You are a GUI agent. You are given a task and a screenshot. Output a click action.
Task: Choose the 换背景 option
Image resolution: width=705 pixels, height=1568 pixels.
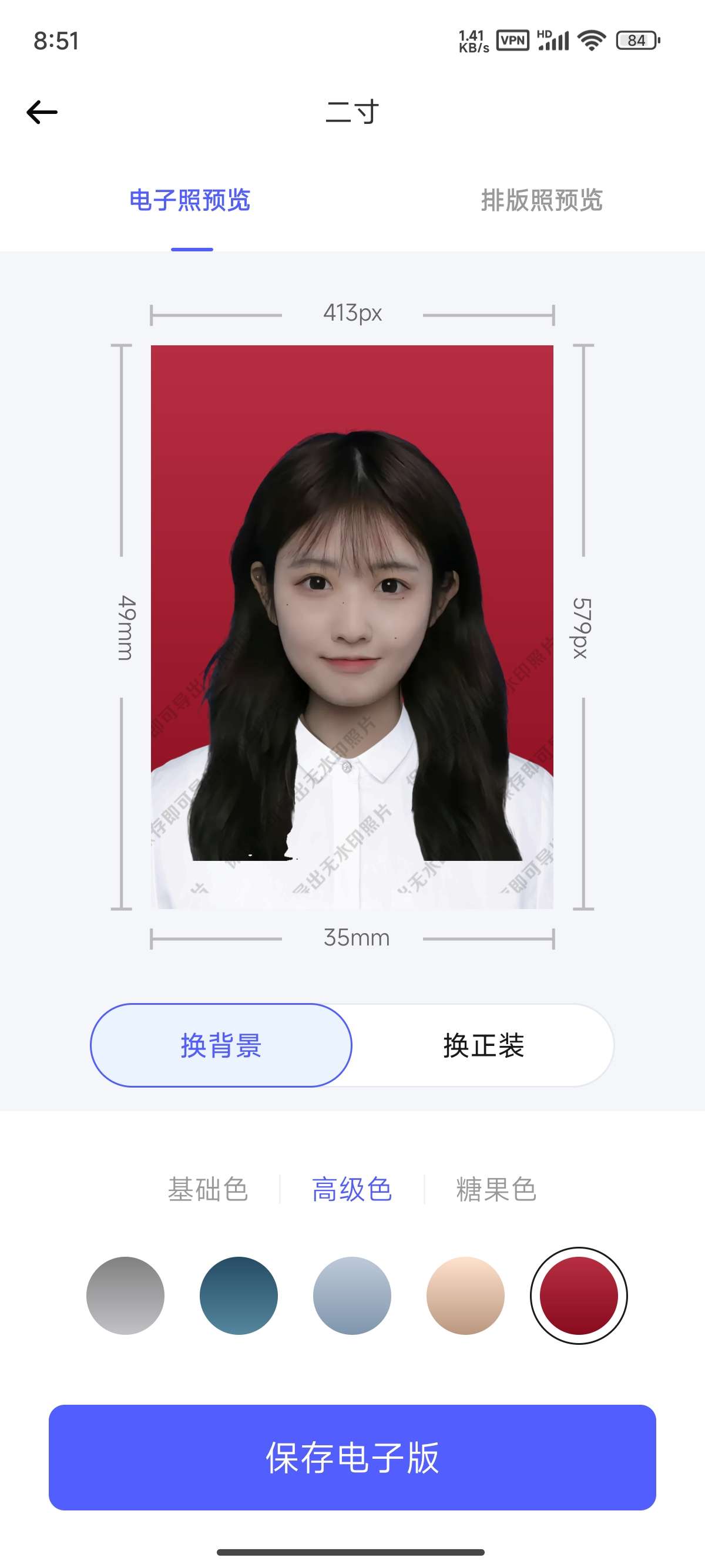point(221,1045)
